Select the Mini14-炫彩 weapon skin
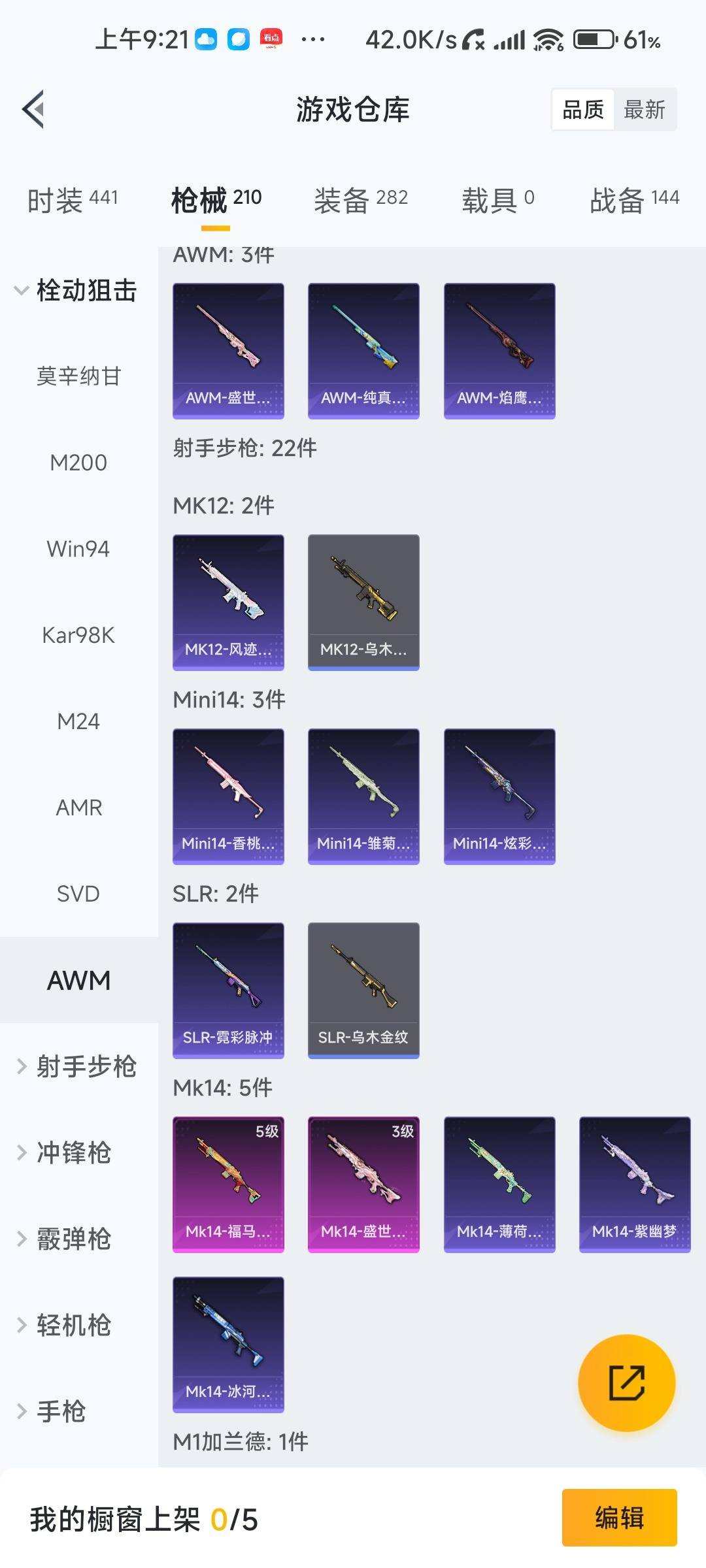The image size is (706, 1568). [499, 797]
